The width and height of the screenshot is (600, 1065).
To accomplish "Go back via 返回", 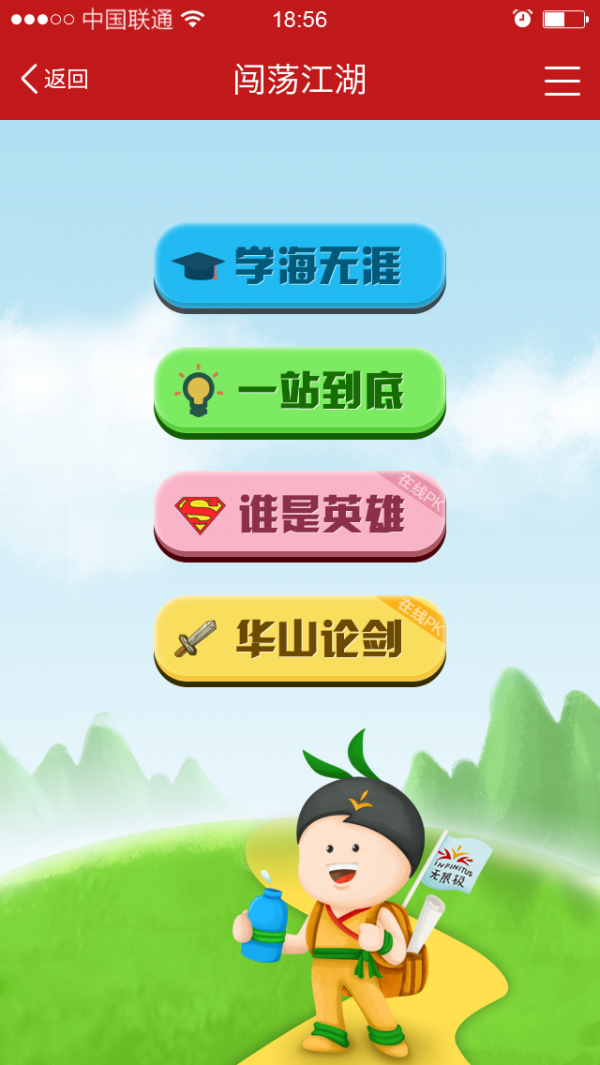I will click(x=55, y=80).
